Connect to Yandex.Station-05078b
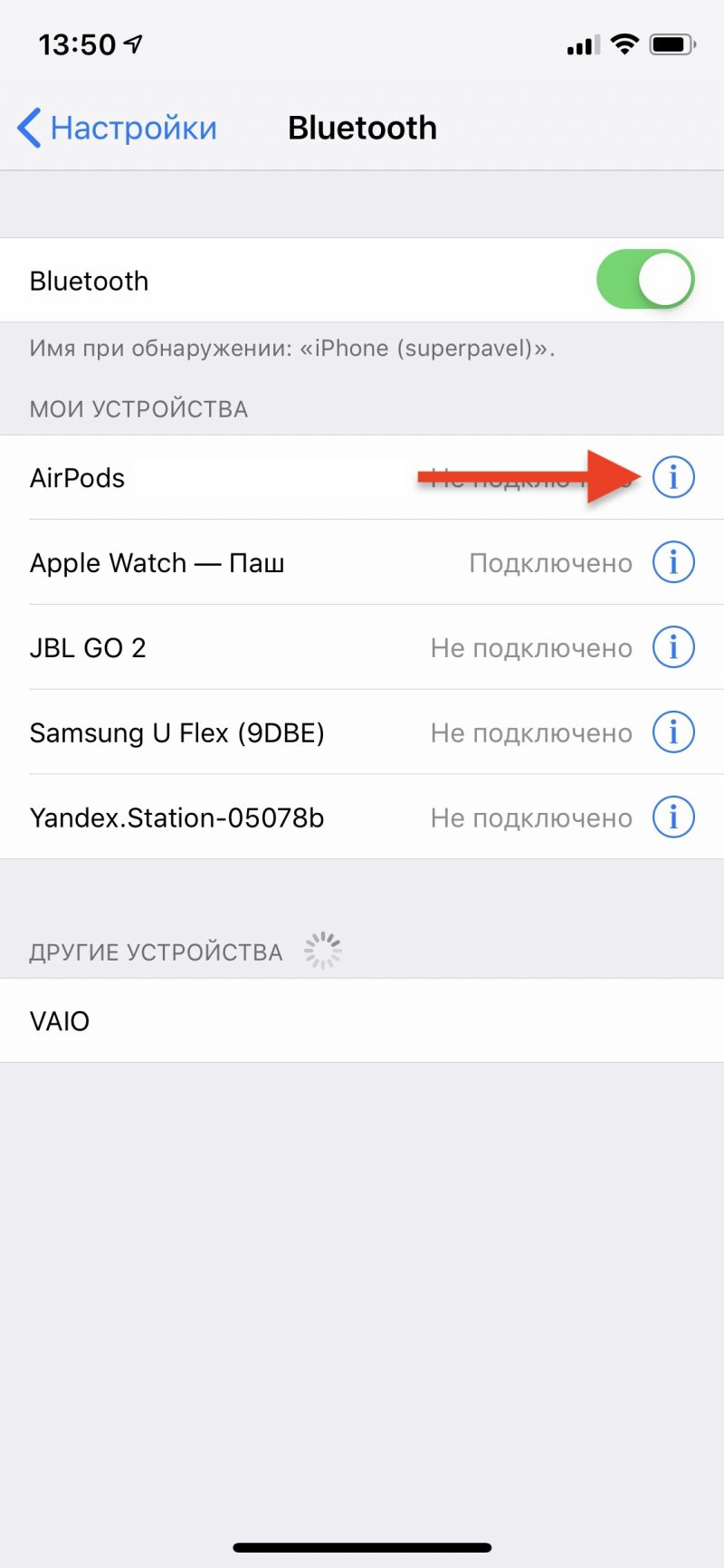The image size is (724, 1568). (226, 817)
